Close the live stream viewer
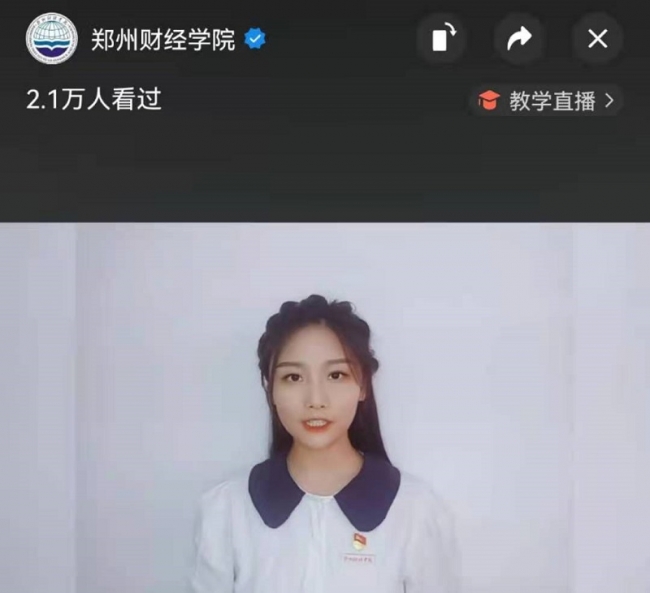Viewport: 650px width, 593px height. click(597, 39)
